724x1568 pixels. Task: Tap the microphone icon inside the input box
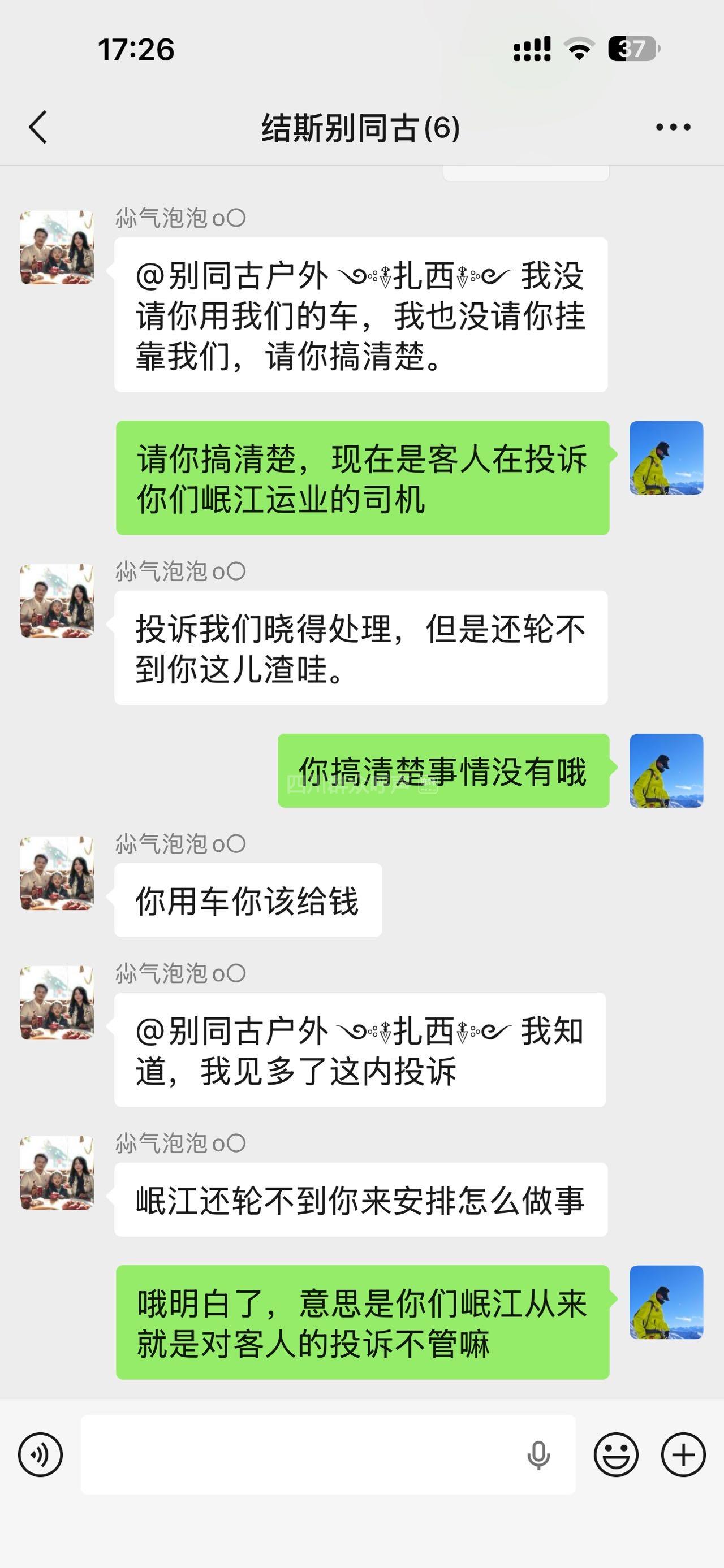point(538,1456)
